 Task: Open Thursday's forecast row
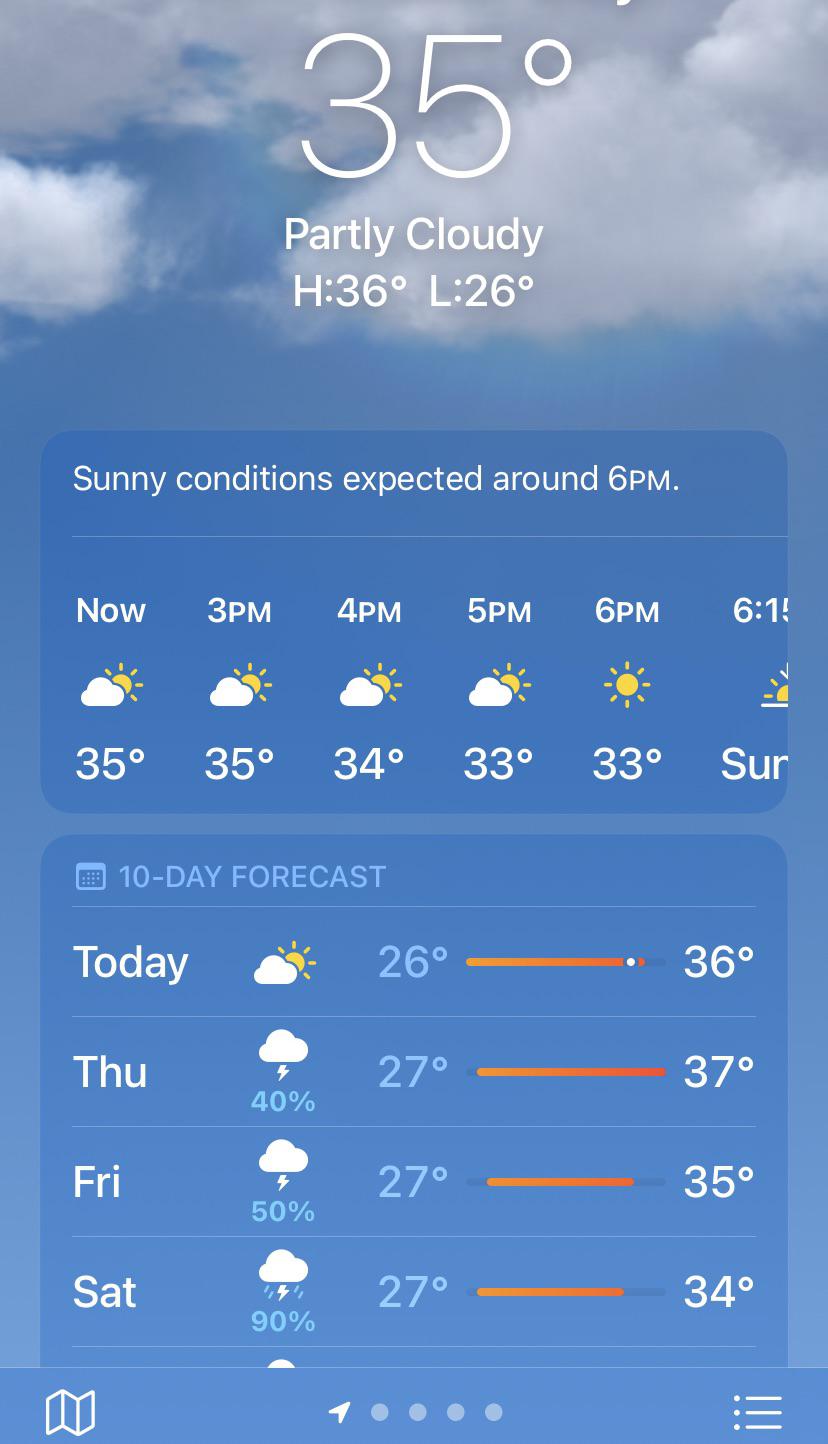point(413,1072)
